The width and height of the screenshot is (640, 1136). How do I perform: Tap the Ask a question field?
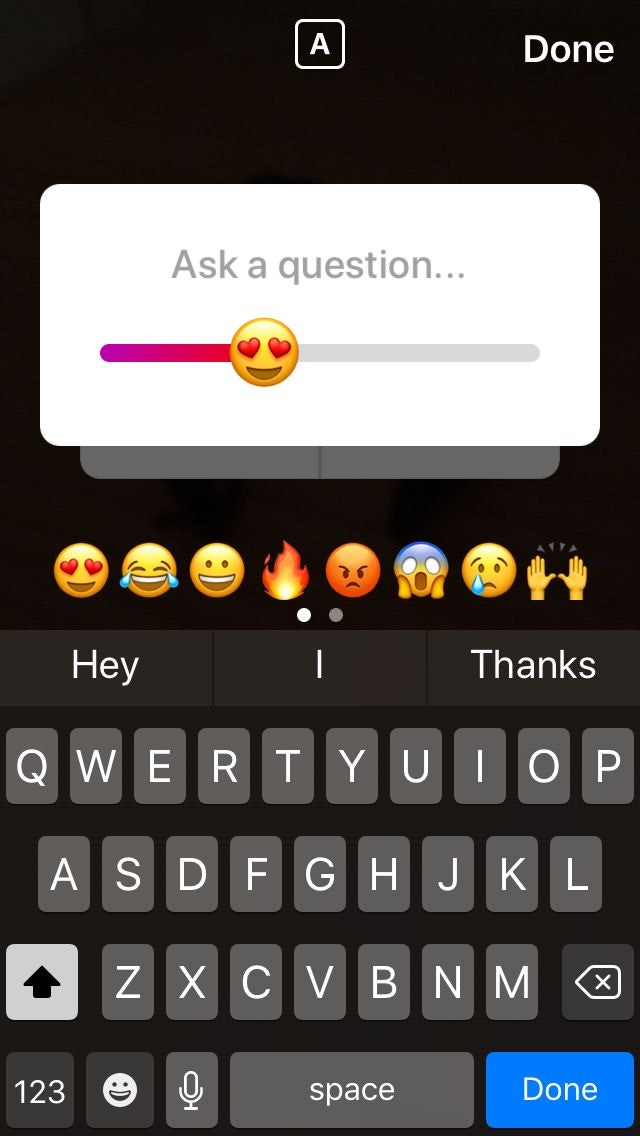[319, 265]
